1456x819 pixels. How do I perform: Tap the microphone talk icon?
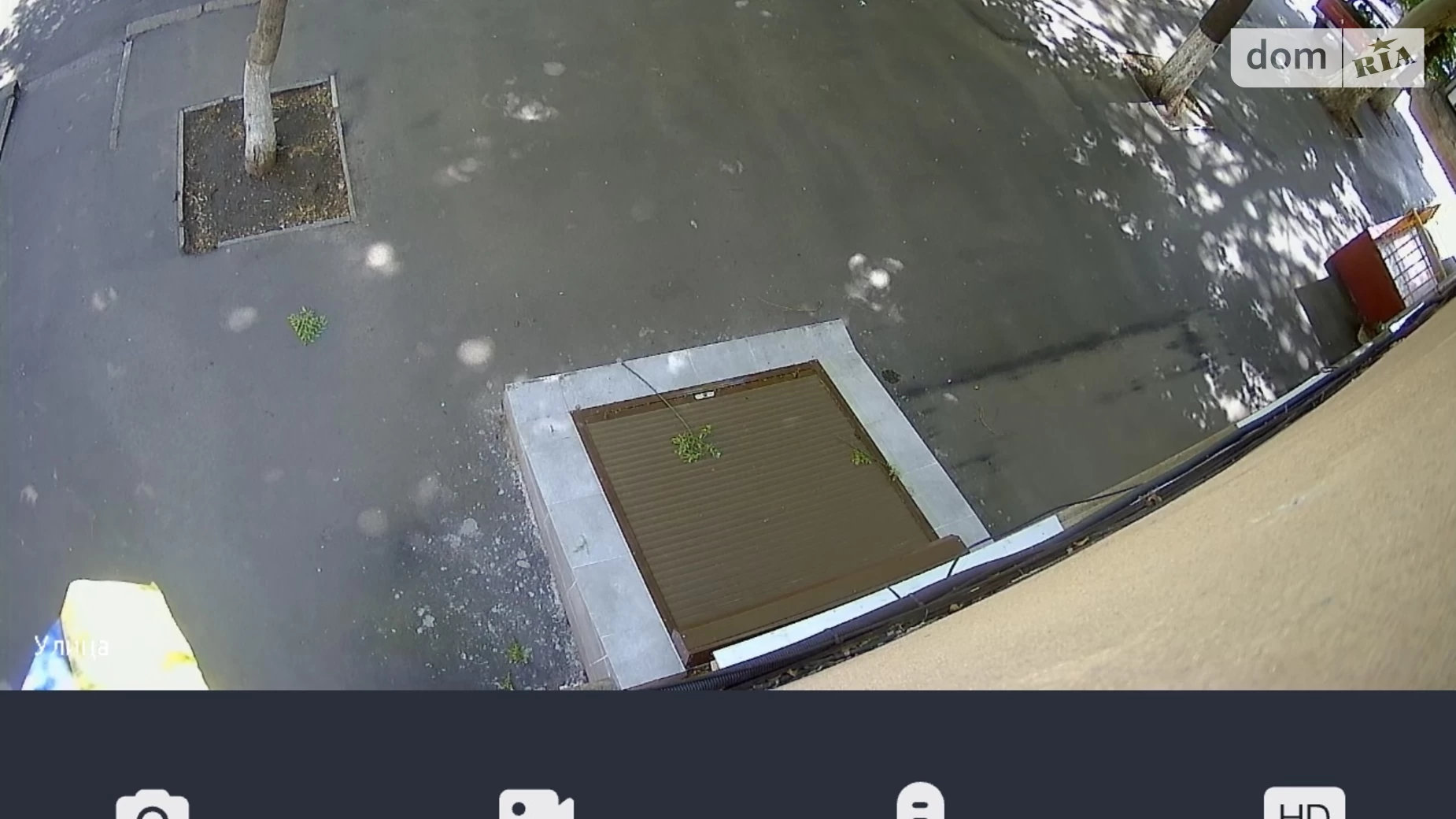tap(919, 802)
